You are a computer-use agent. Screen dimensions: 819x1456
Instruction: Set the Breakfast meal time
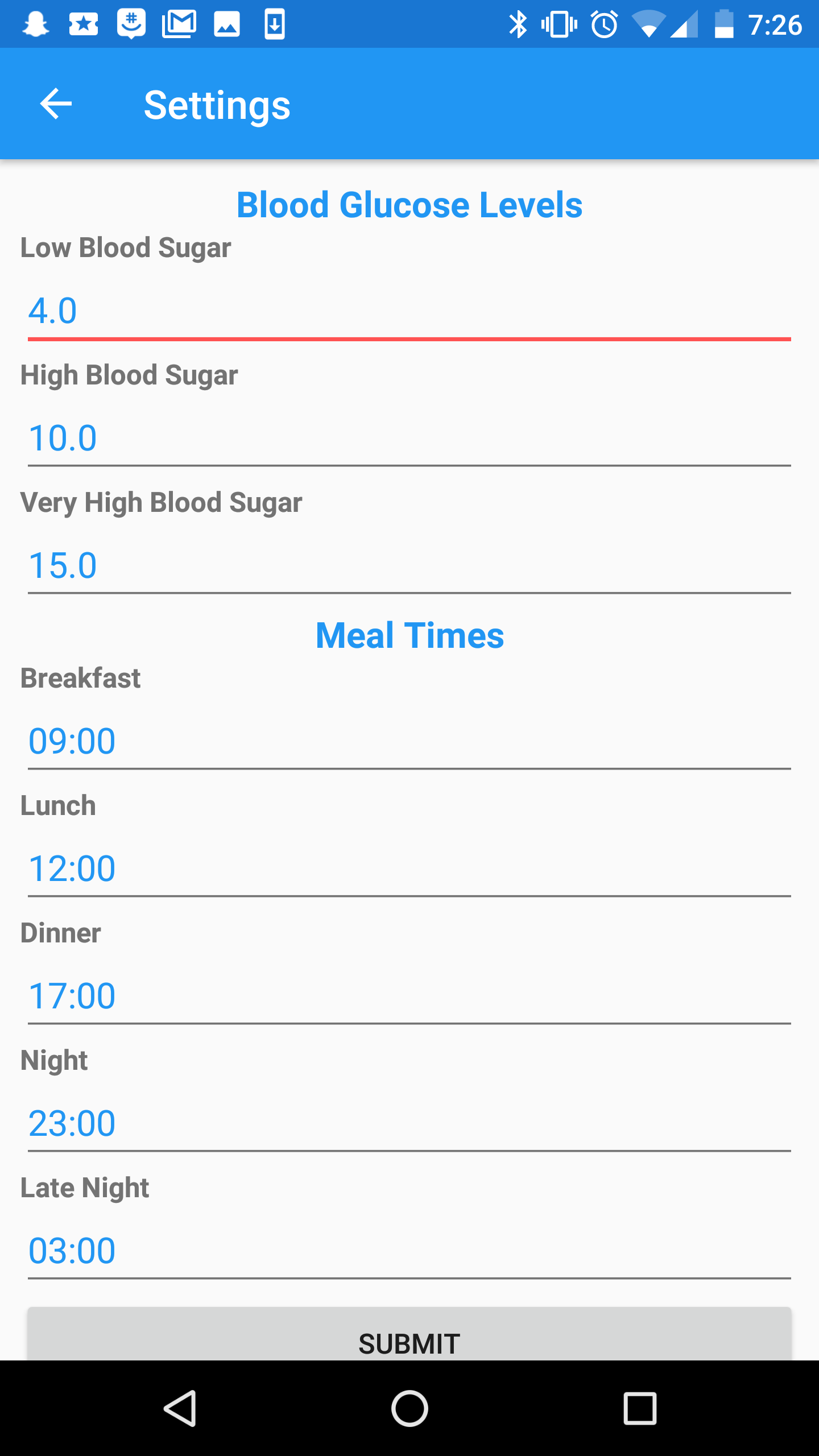408,741
